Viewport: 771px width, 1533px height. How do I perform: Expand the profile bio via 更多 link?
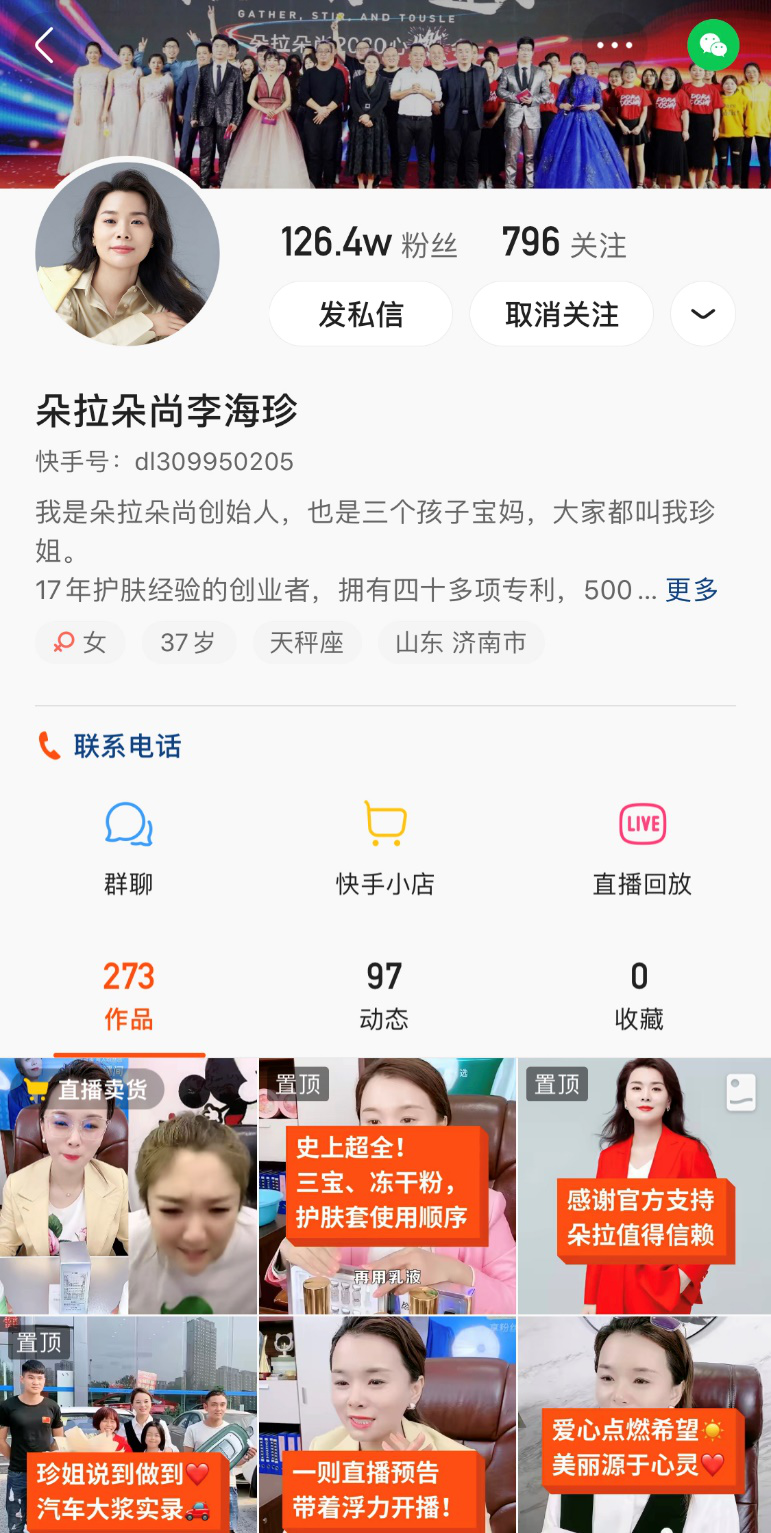[691, 590]
